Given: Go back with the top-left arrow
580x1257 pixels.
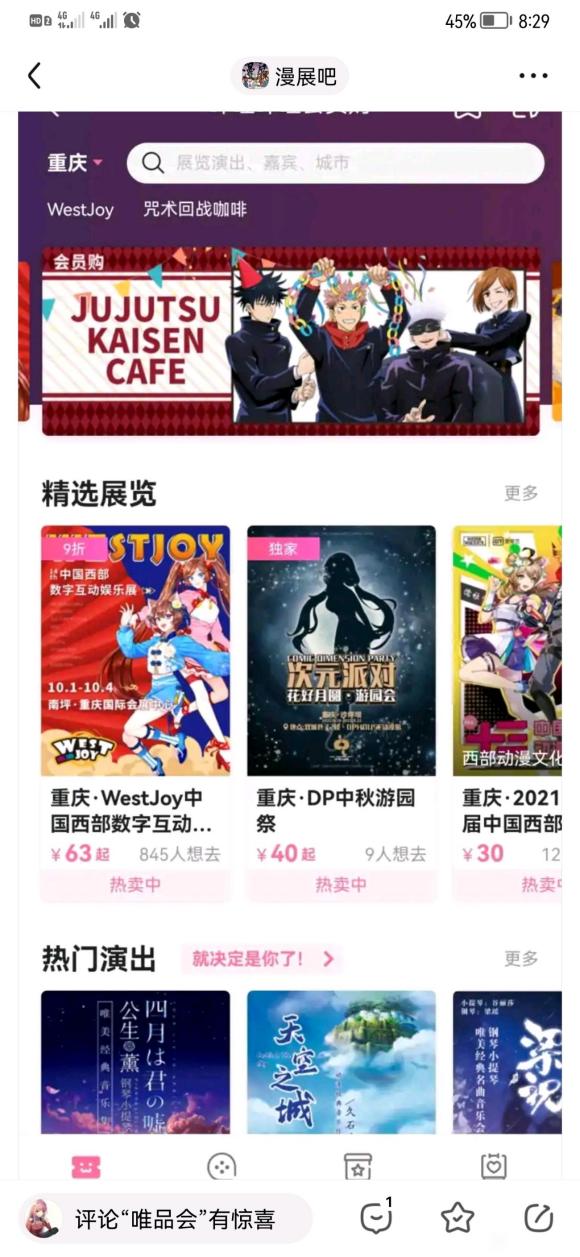Looking at the screenshot, I should [35, 75].
